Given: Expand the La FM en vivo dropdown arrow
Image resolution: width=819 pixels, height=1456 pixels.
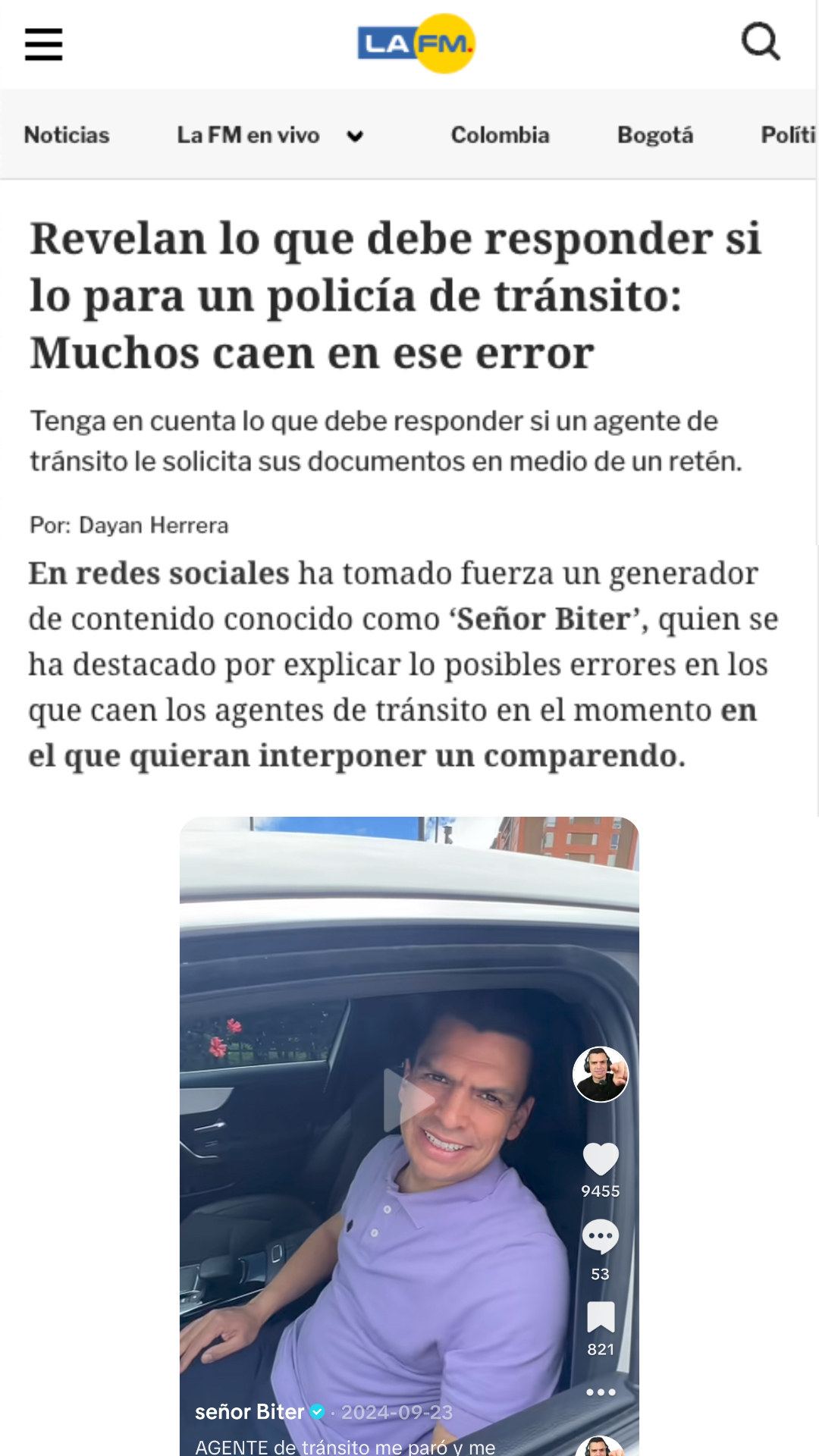Looking at the screenshot, I should tap(355, 136).
